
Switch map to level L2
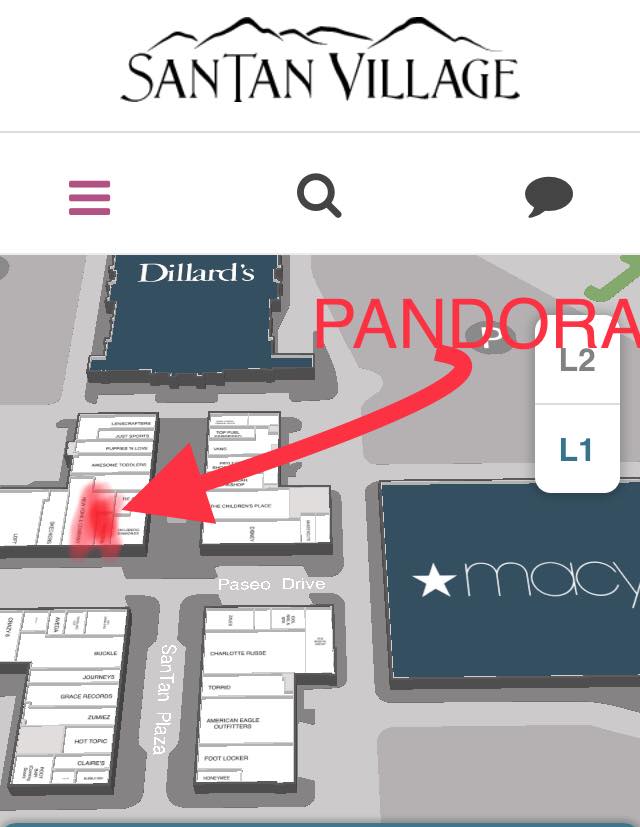577,362
